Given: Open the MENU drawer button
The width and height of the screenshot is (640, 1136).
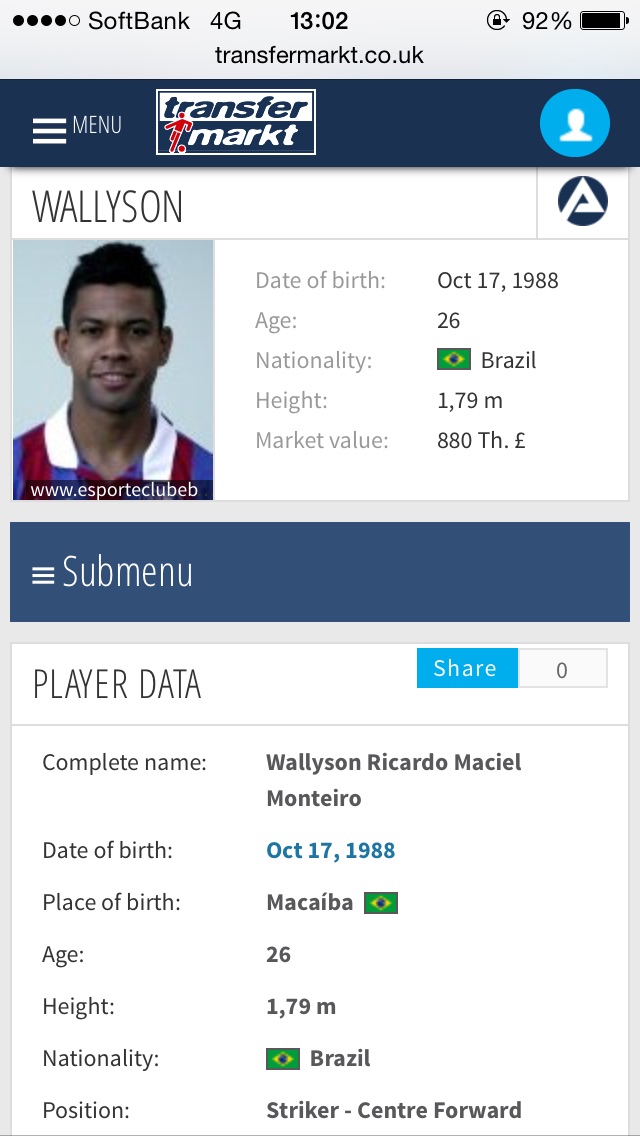Looking at the screenshot, I should click(x=76, y=127).
